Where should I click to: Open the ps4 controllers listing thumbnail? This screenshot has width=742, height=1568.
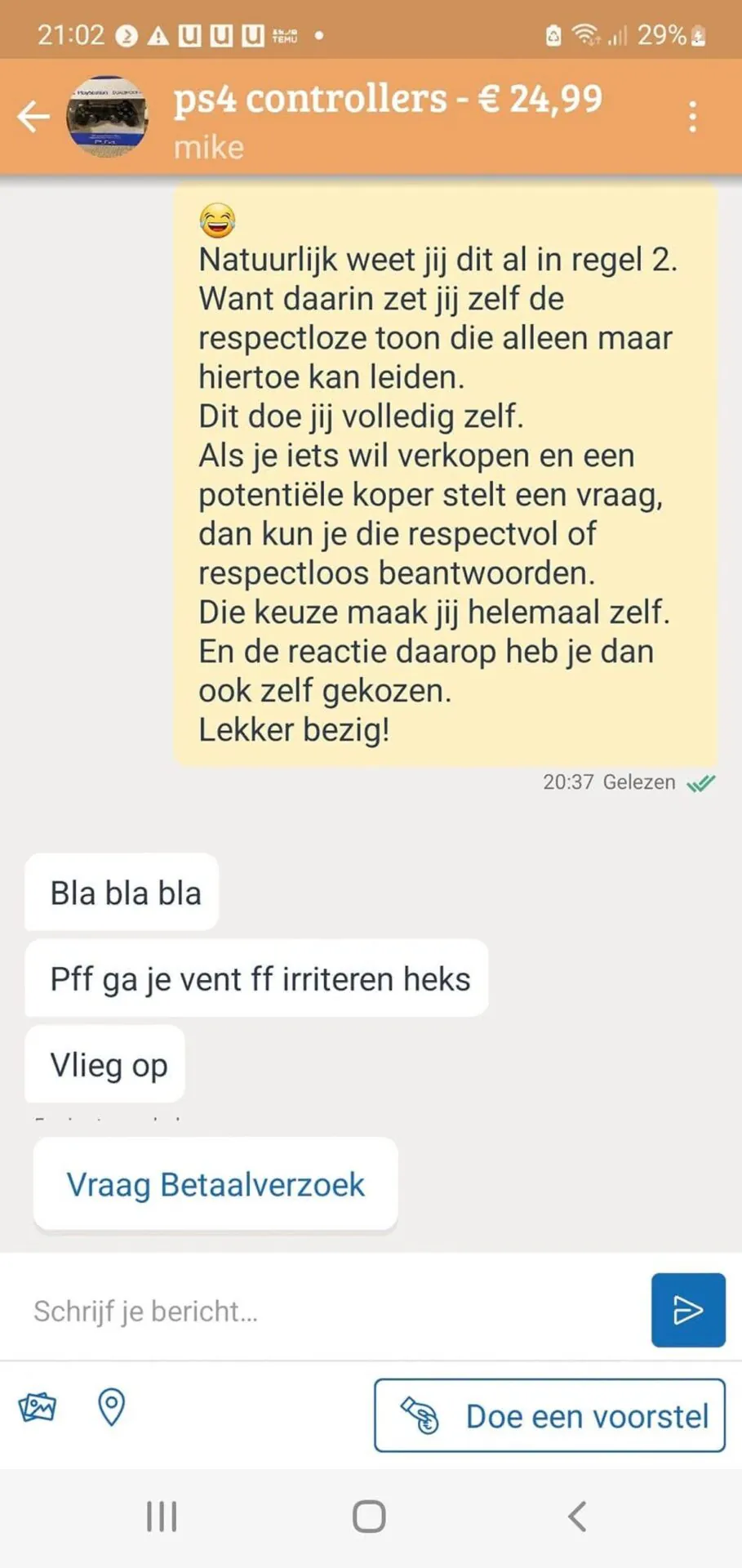point(107,117)
